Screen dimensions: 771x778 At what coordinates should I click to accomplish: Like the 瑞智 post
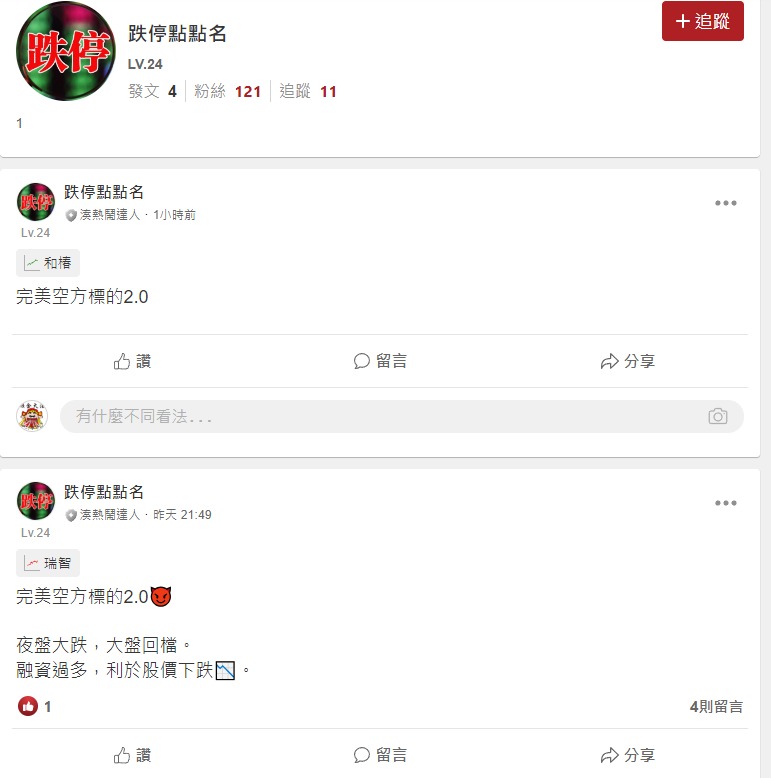coord(132,755)
